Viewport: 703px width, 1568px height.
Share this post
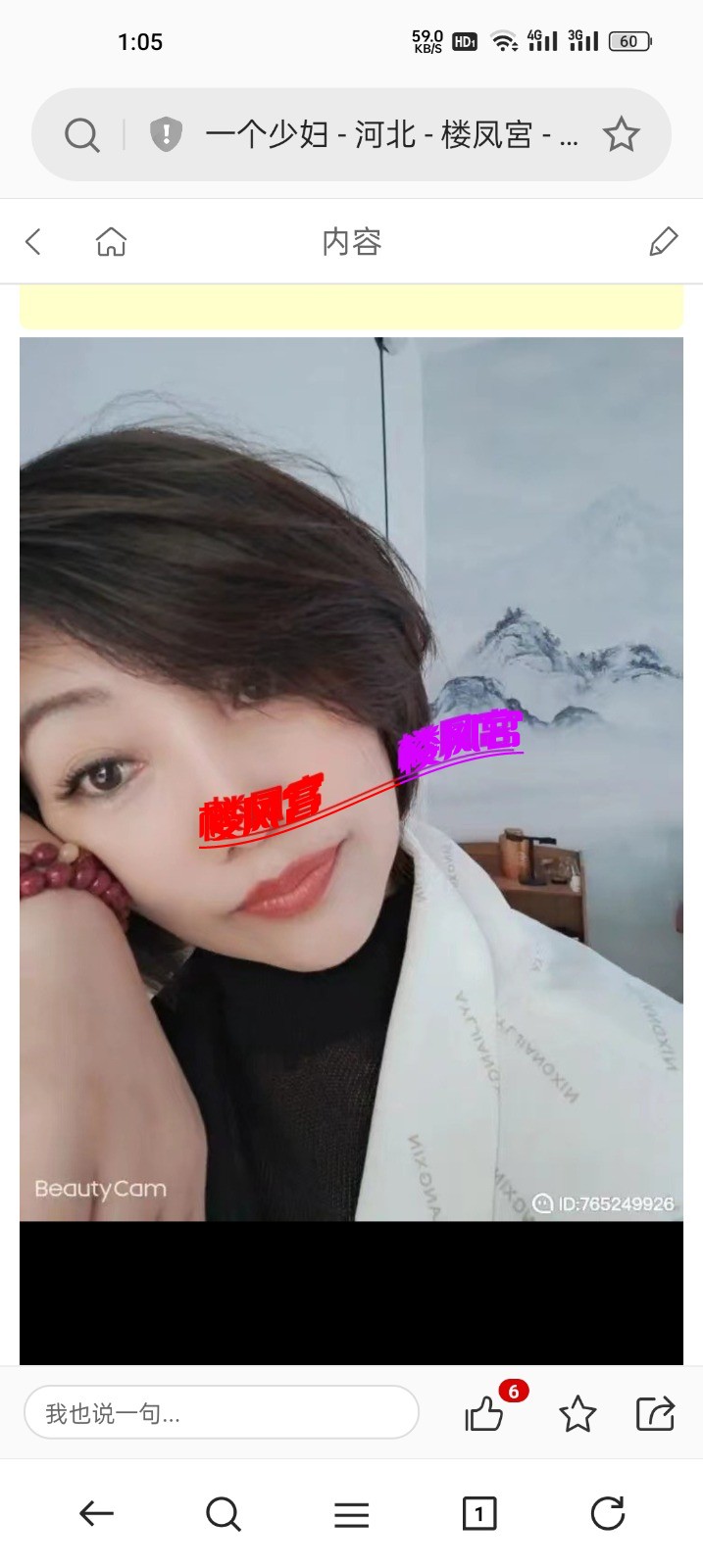pyautogui.click(x=655, y=1413)
